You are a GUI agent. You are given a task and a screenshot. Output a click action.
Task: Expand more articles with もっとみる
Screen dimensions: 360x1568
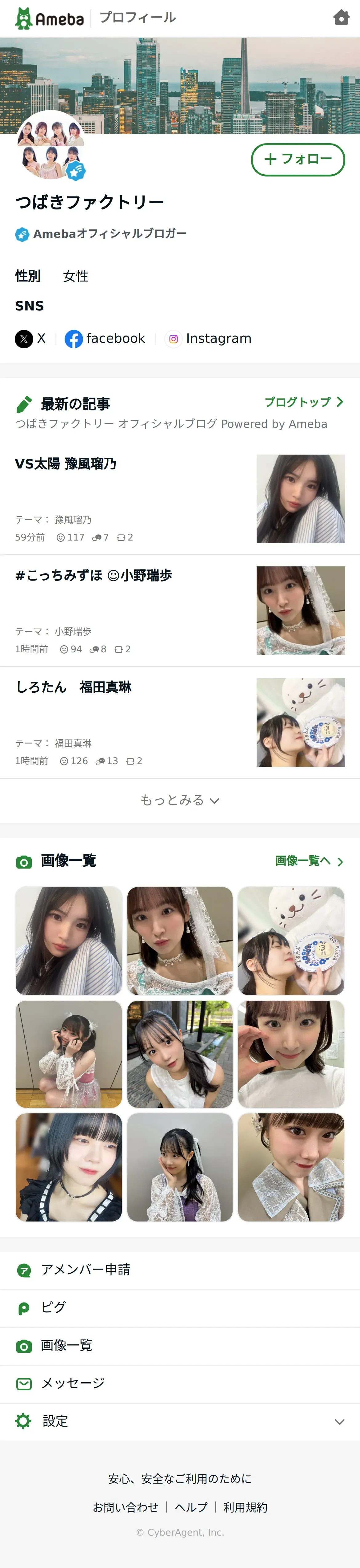coord(179,800)
